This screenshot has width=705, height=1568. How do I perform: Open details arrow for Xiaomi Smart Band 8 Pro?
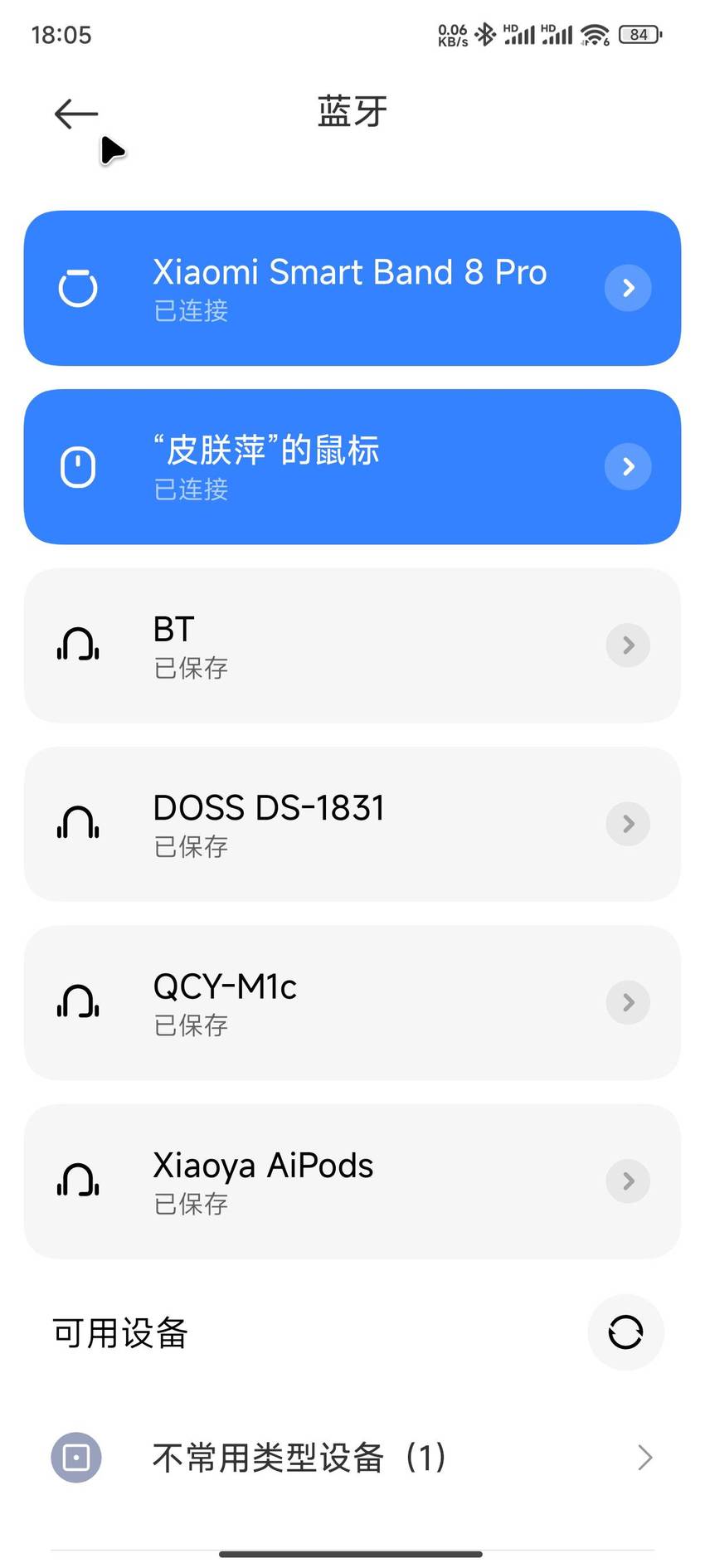point(628,288)
